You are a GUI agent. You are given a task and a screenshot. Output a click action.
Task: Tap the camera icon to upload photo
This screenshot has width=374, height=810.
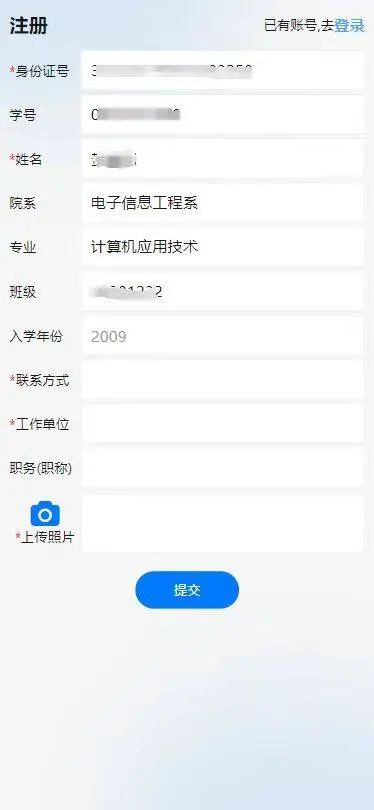coord(45,513)
